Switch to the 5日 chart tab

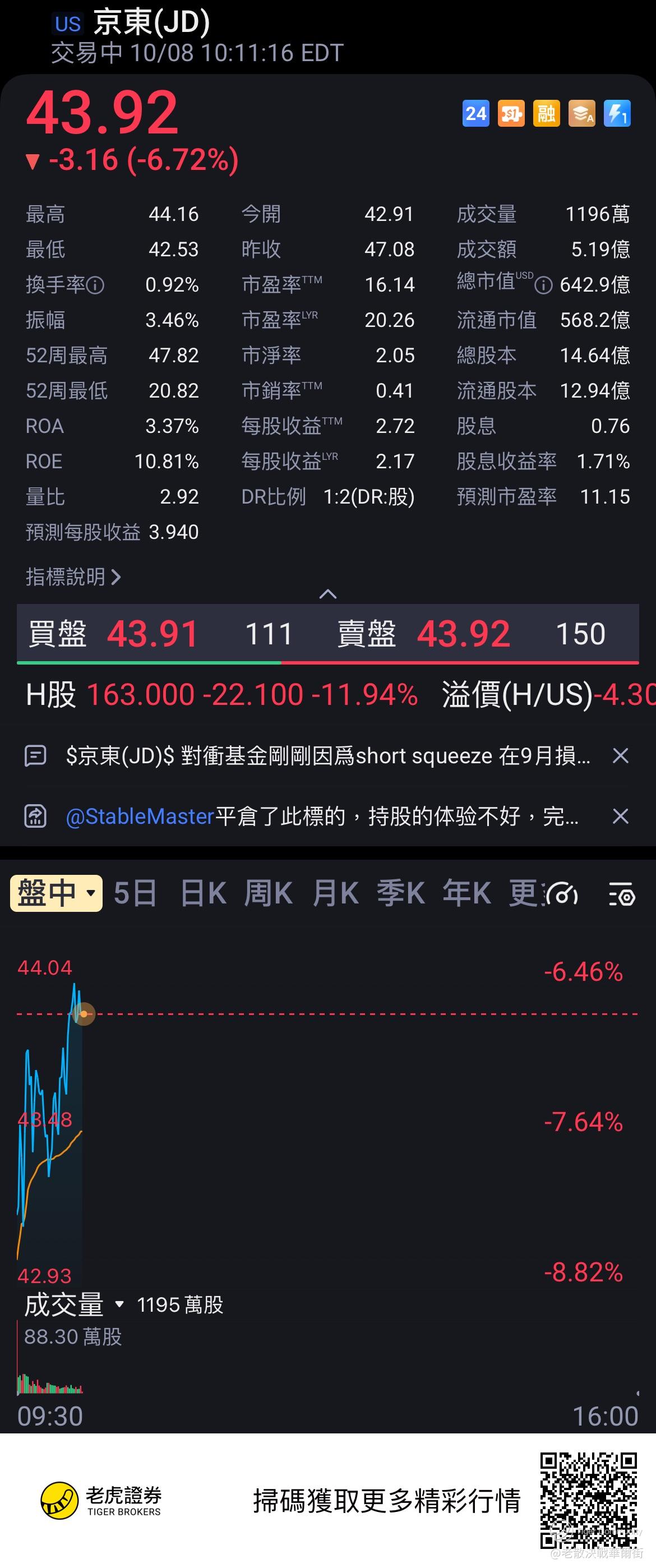tap(135, 893)
